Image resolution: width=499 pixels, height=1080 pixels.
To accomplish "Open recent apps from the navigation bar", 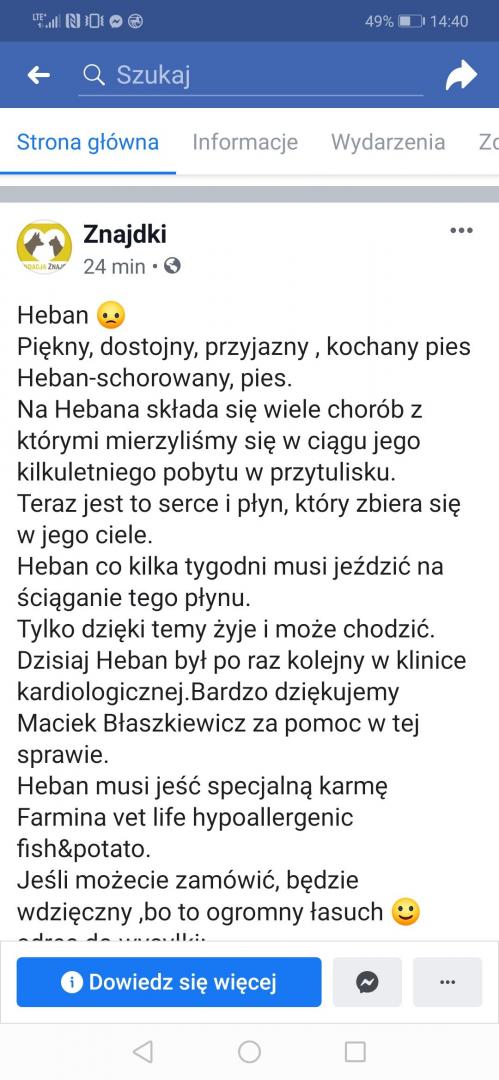I will [355, 1052].
